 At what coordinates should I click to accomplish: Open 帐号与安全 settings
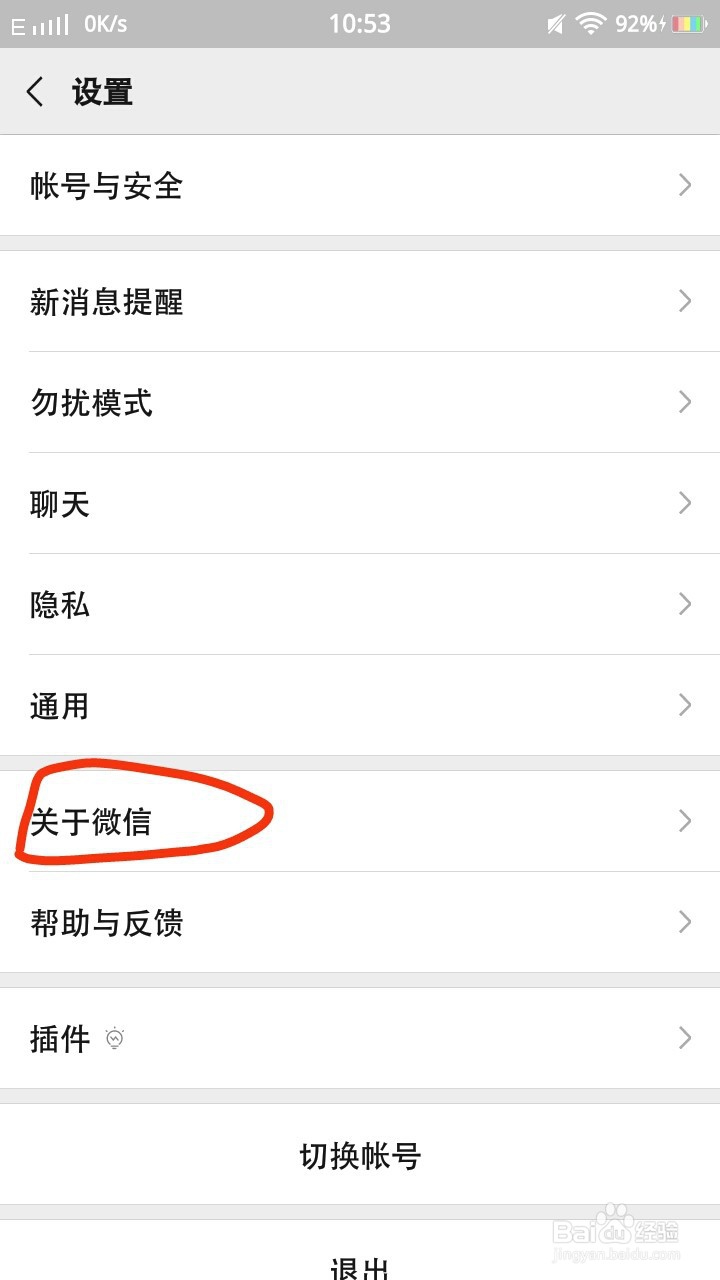pyautogui.click(x=106, y=186)
